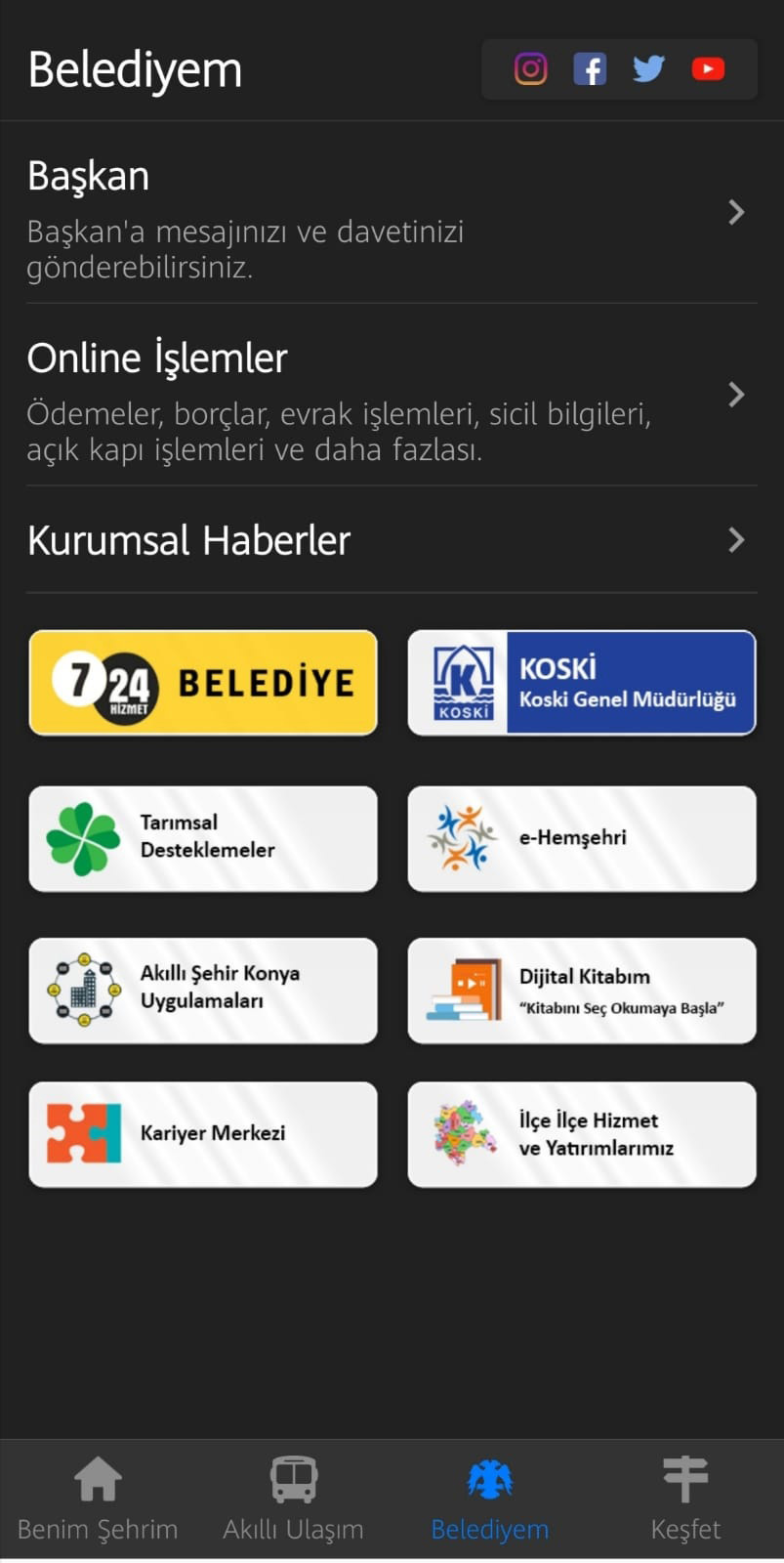Open Kurumsal Haberler
The width and height of the screenshot is (784, 1563).
pyautogui.click(x=391, y=540)
